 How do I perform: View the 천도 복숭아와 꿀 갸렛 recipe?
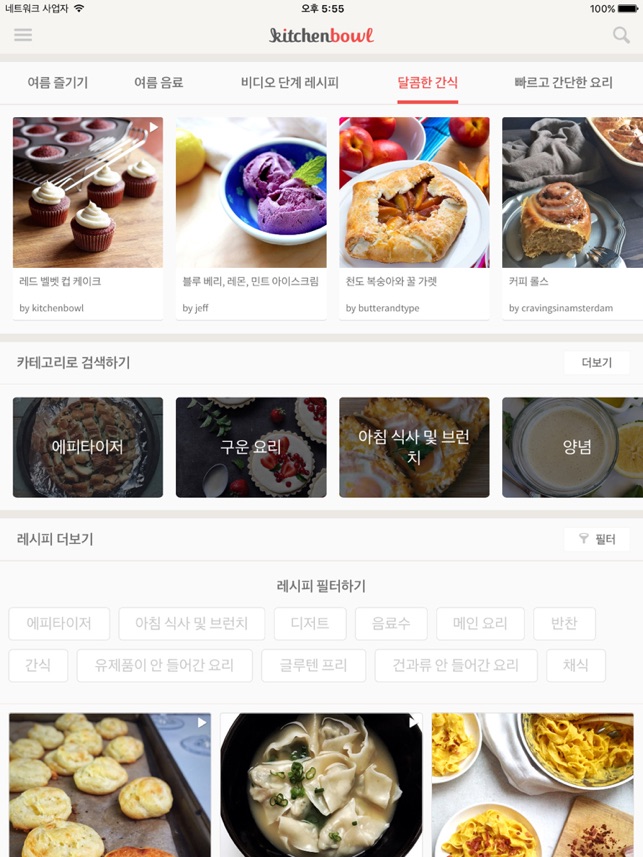(414, 218)
